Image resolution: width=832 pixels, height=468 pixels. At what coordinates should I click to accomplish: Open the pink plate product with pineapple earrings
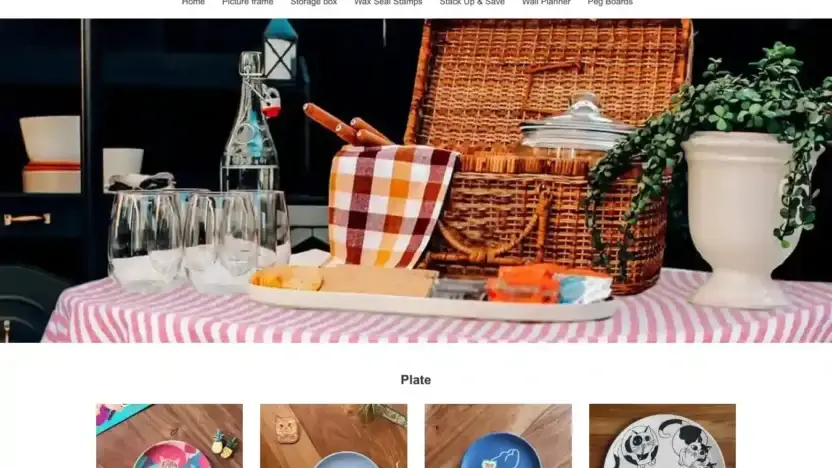point(169,436)
